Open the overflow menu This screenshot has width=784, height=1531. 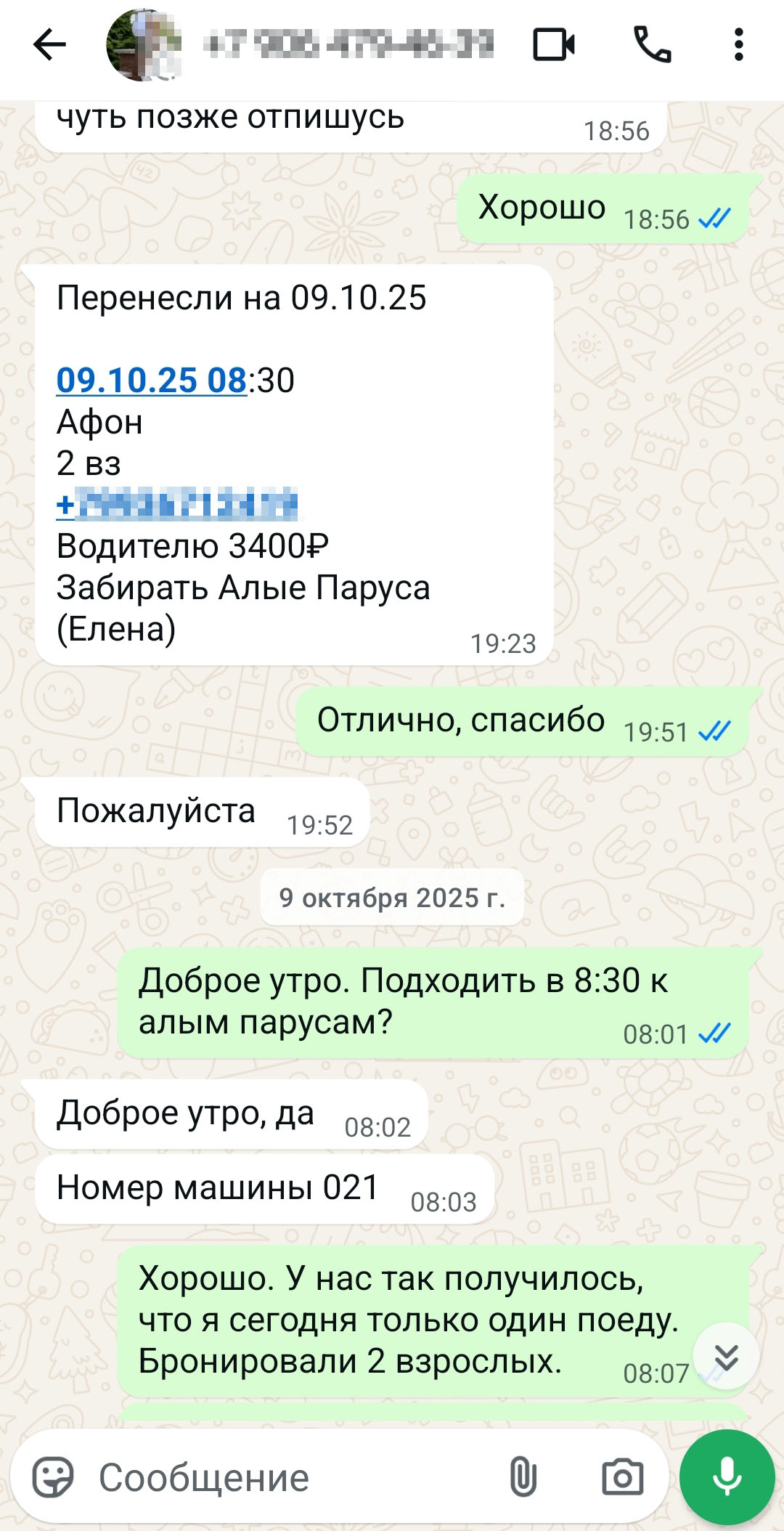(x=738, y=45)
